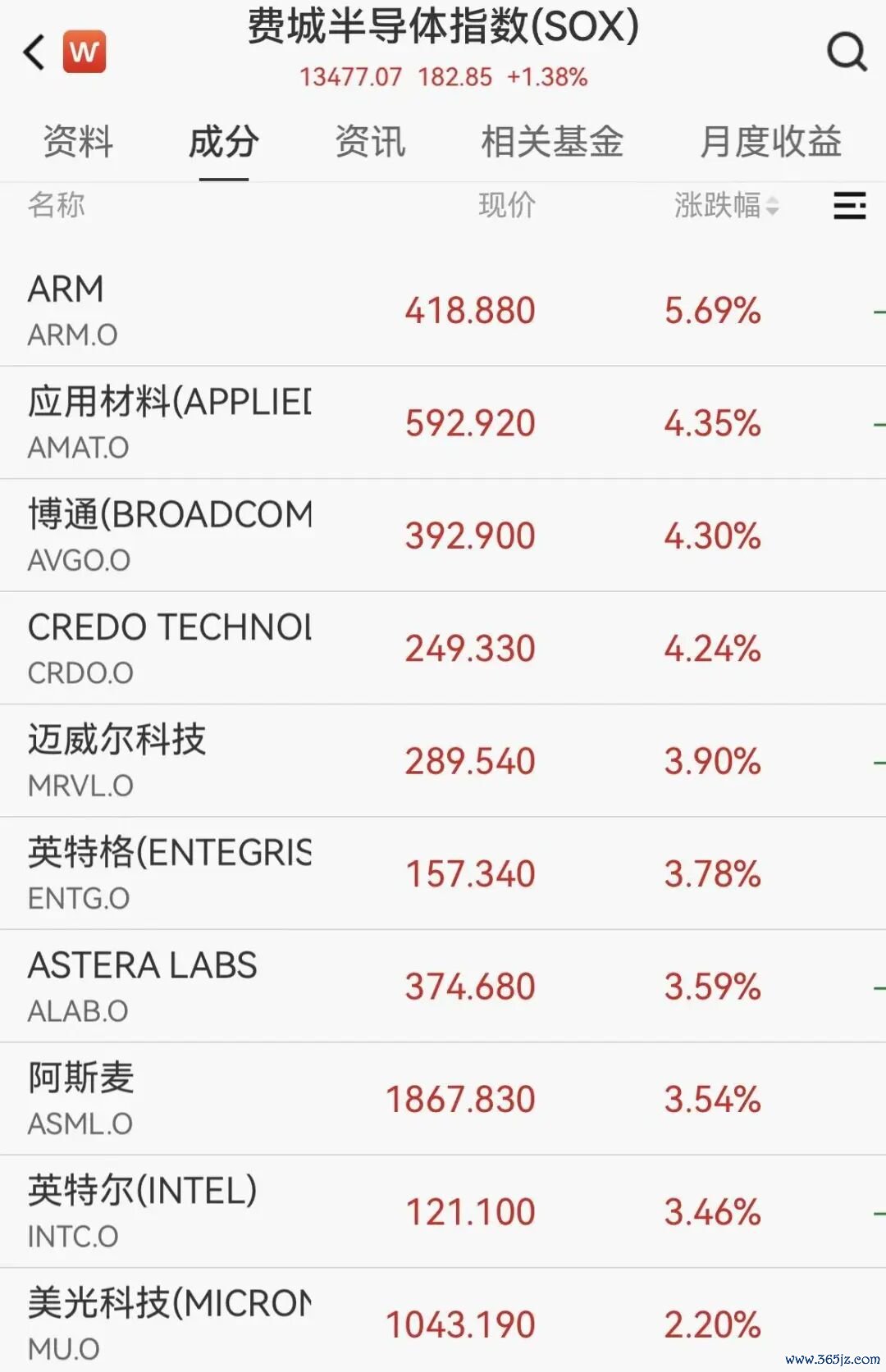The image size is (886, 1372).
Task: Open the 月度收益 tab
Action: point(771,141)
